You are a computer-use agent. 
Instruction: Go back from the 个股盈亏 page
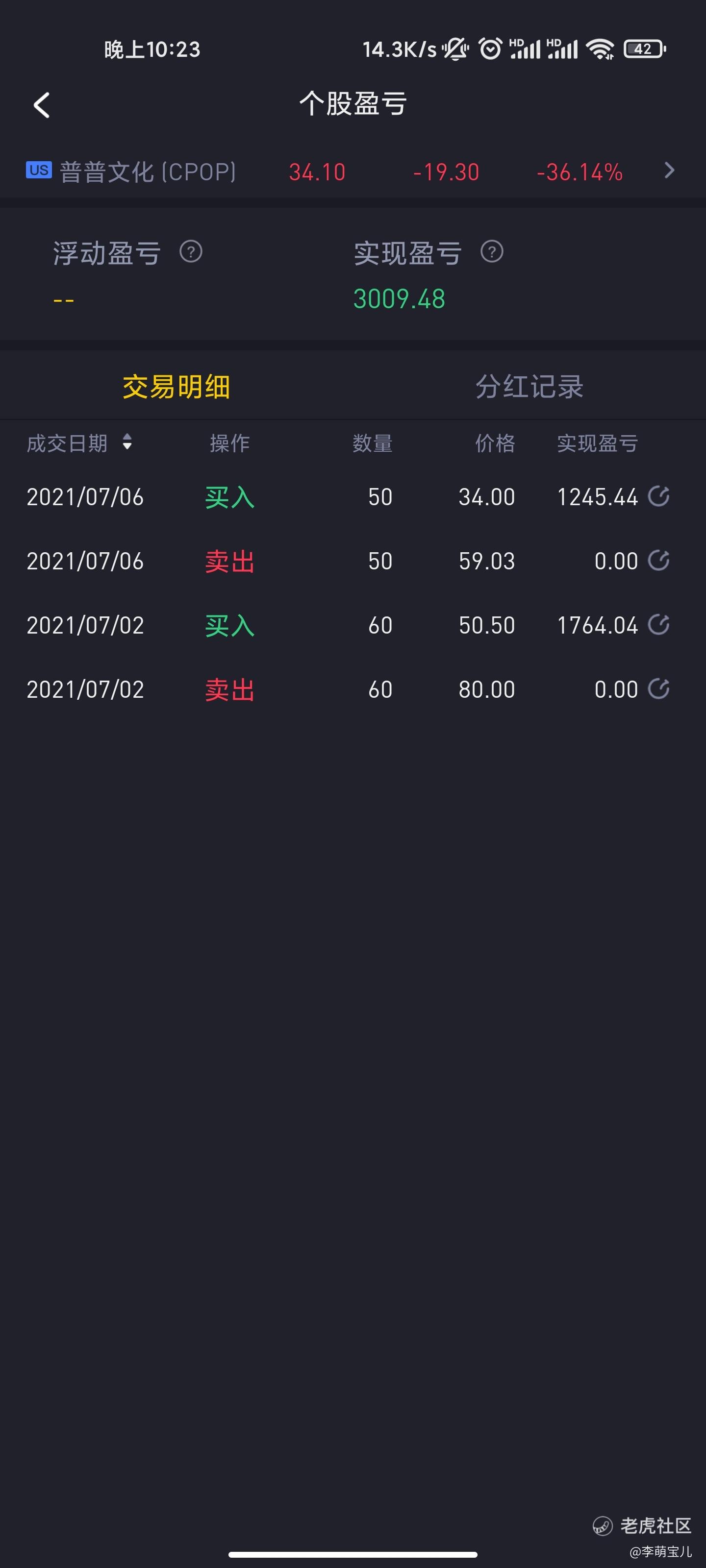click(41, 105)
